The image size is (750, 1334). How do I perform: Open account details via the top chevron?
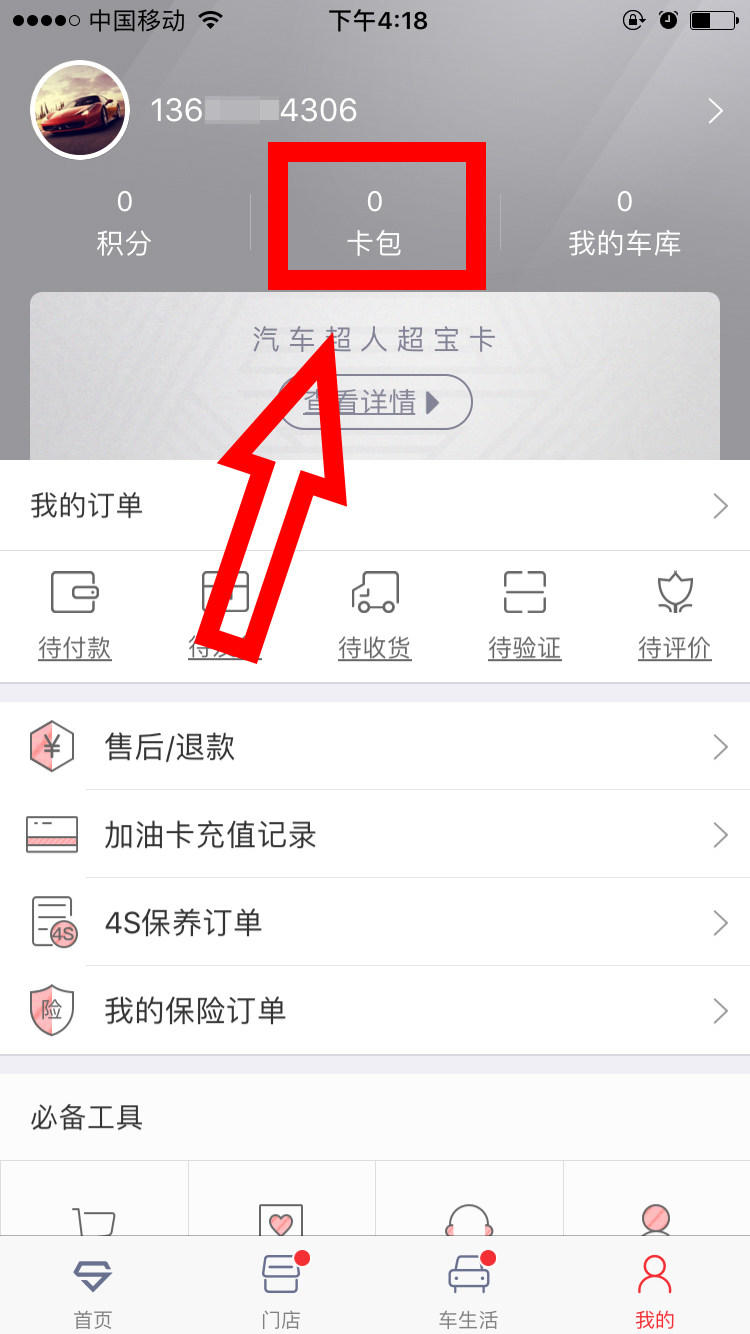[x=715, y=111]
